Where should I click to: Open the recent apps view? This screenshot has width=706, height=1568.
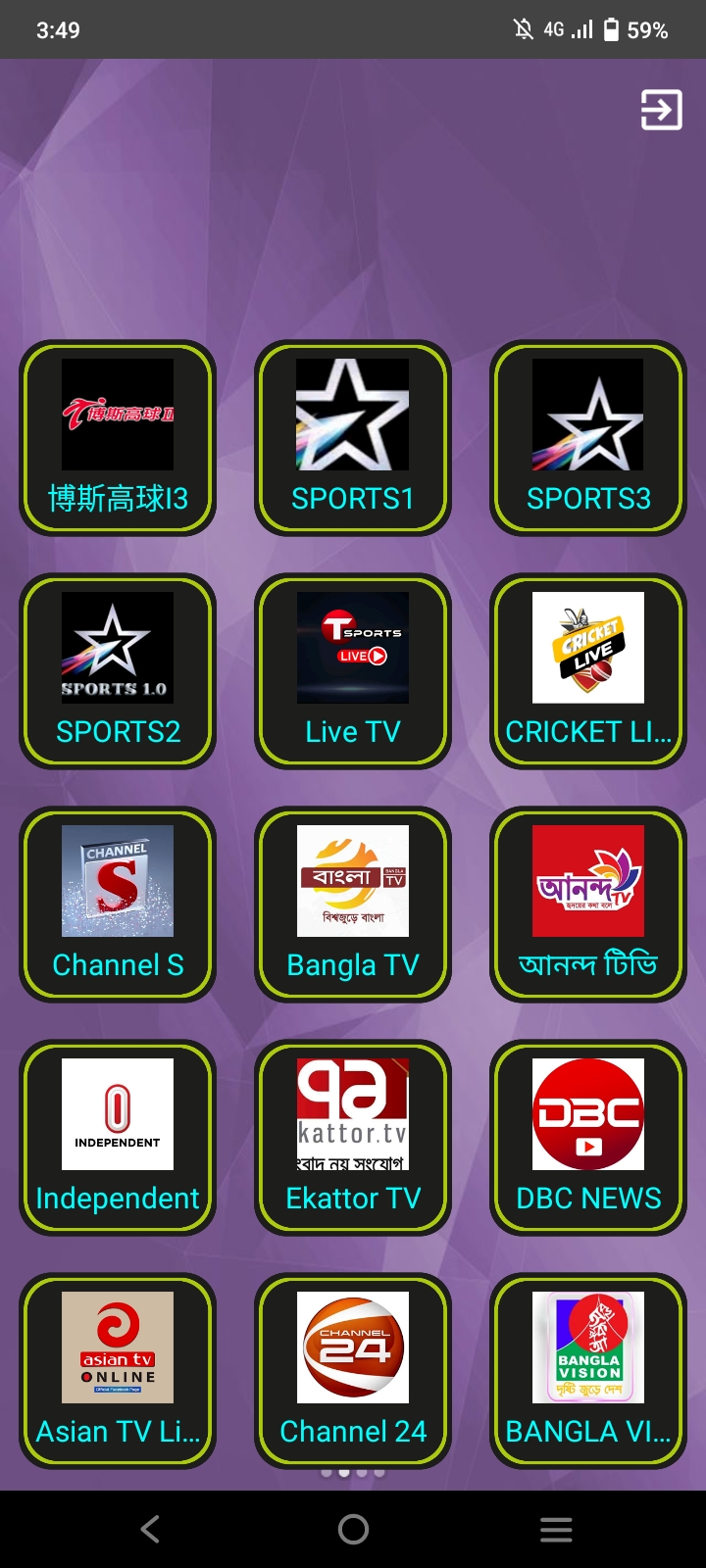[556, 1529]
